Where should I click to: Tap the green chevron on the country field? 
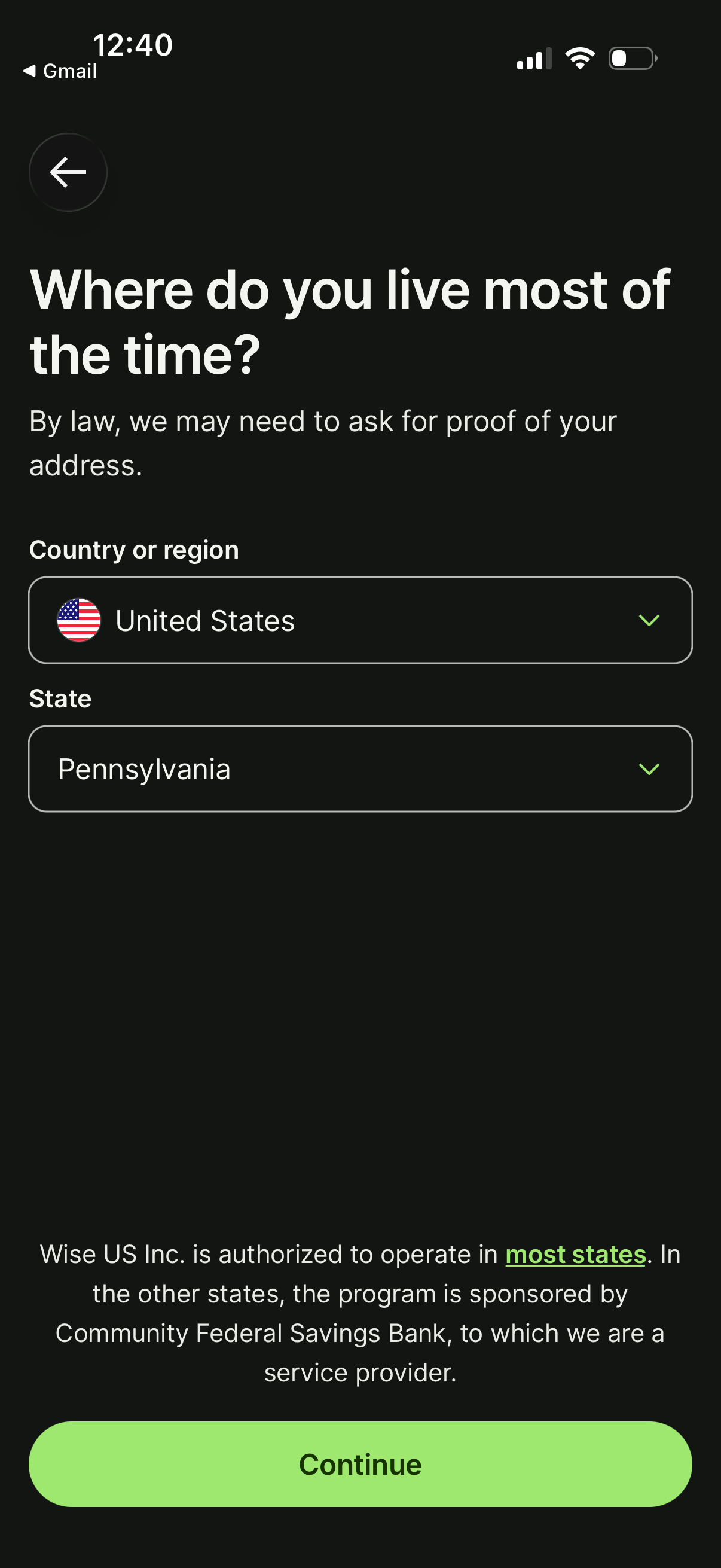649,620
